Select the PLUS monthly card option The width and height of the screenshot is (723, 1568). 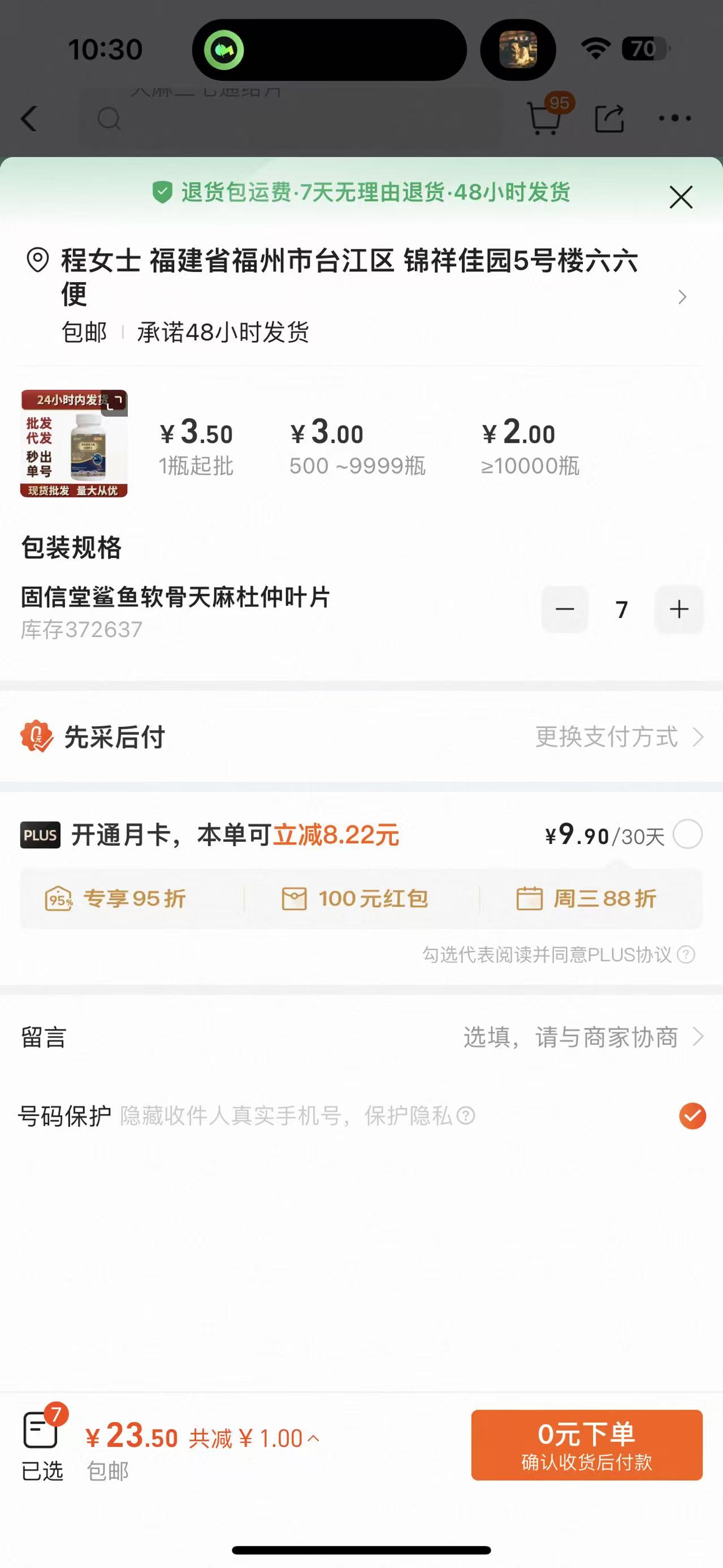click(688, 834)
